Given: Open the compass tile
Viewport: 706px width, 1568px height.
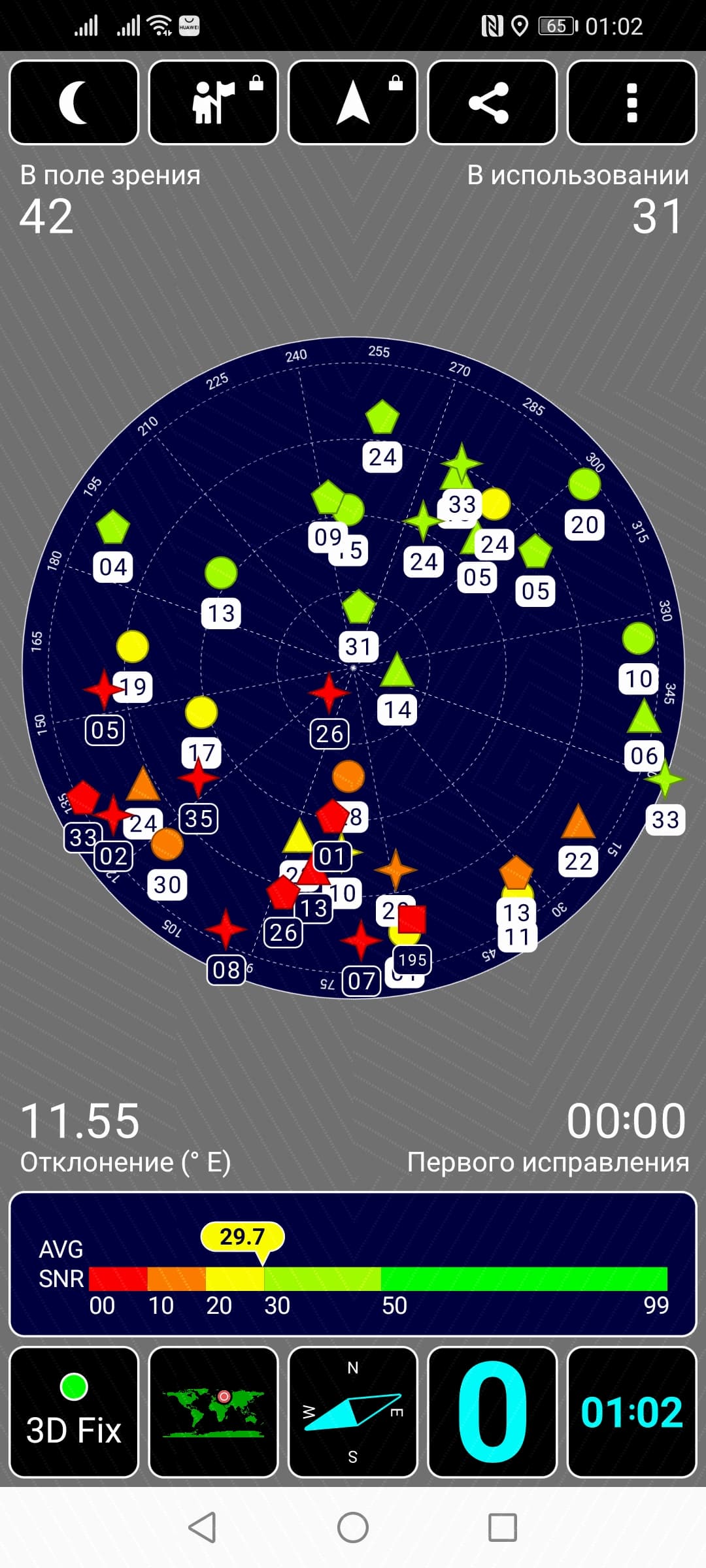Looking at the screenshot, I should pyautogui.click(x=353, y=1412).
